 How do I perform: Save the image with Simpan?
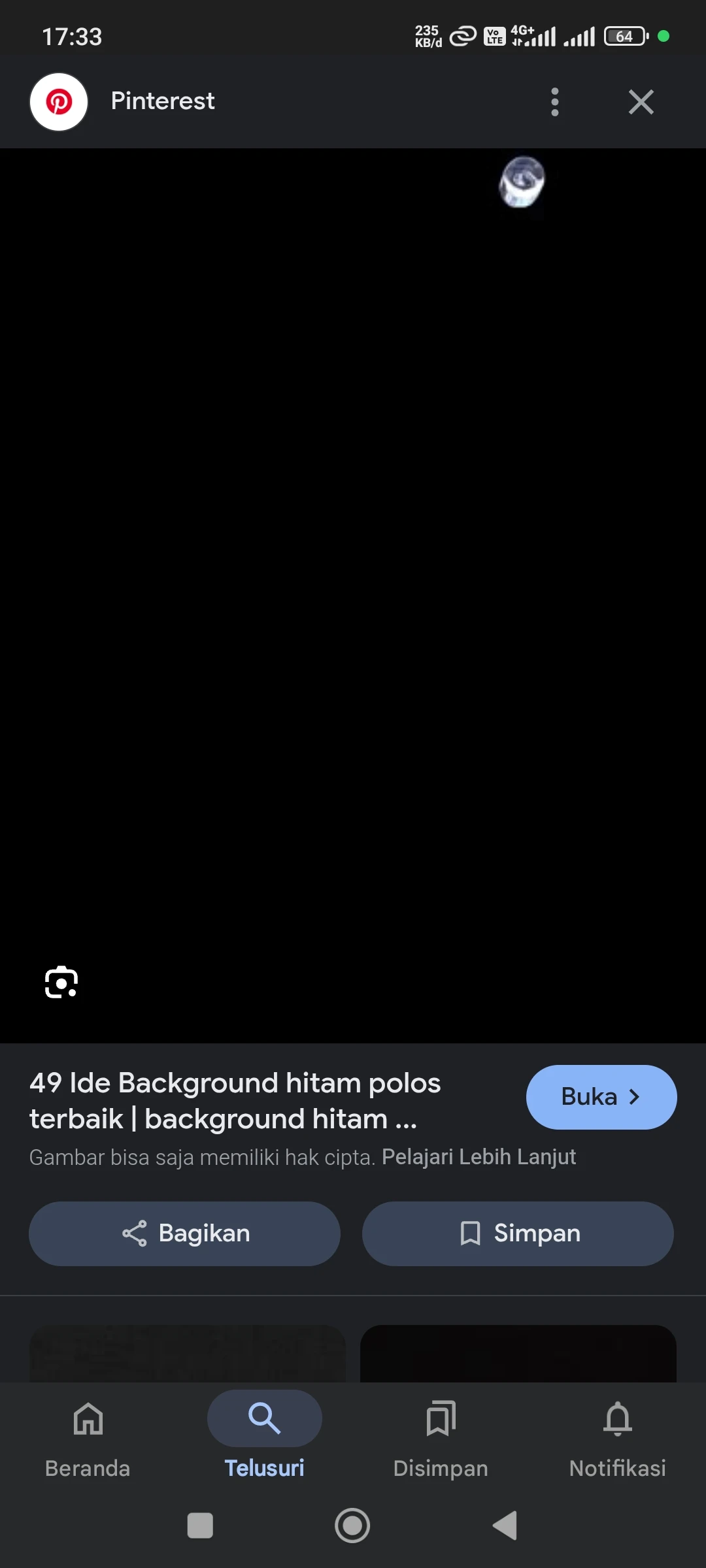point(518,1233)
